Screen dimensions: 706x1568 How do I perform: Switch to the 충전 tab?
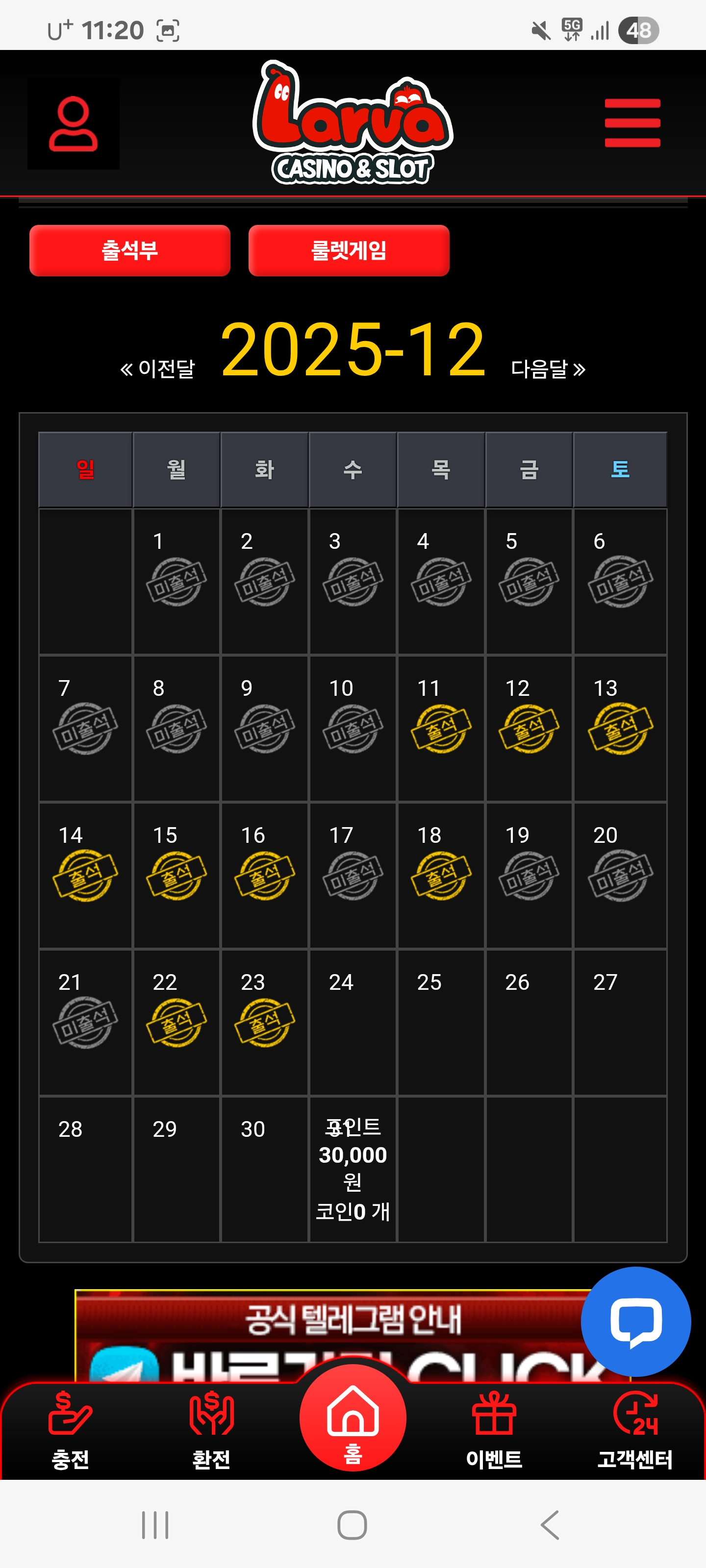click(x=71, y=1429)
